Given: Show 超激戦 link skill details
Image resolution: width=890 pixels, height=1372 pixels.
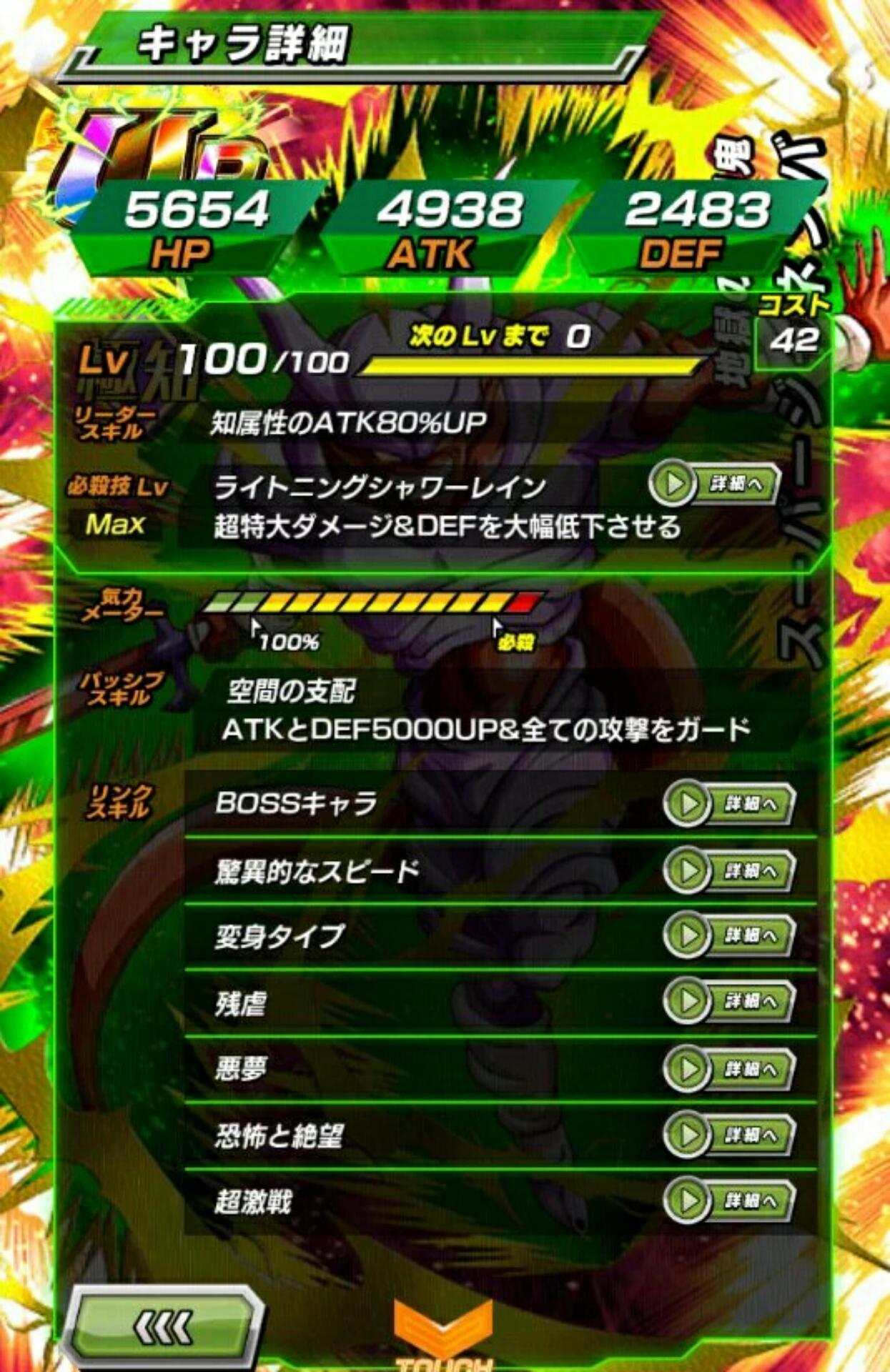Looking at the screenshot, I should tap(729, 1200).
